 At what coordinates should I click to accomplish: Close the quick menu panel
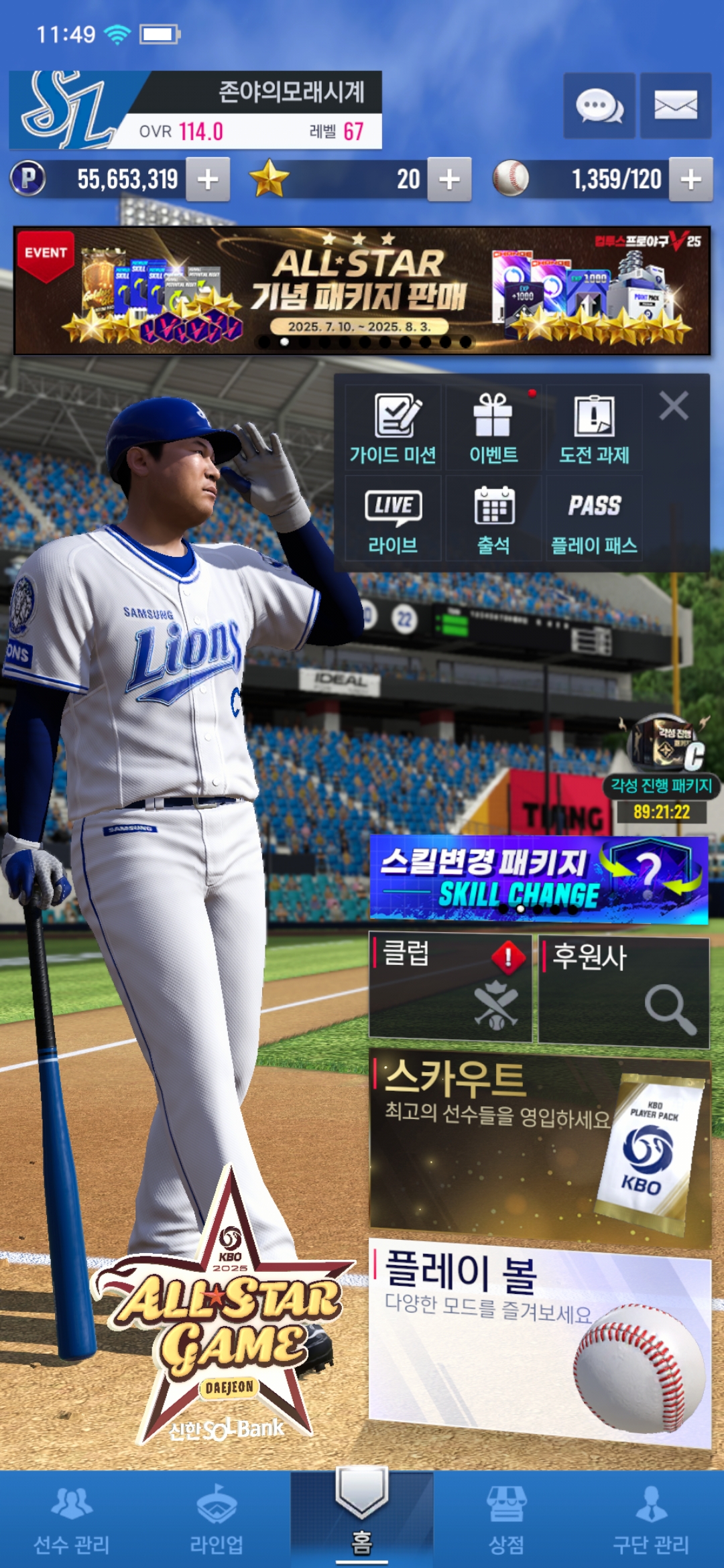[674, 406]
